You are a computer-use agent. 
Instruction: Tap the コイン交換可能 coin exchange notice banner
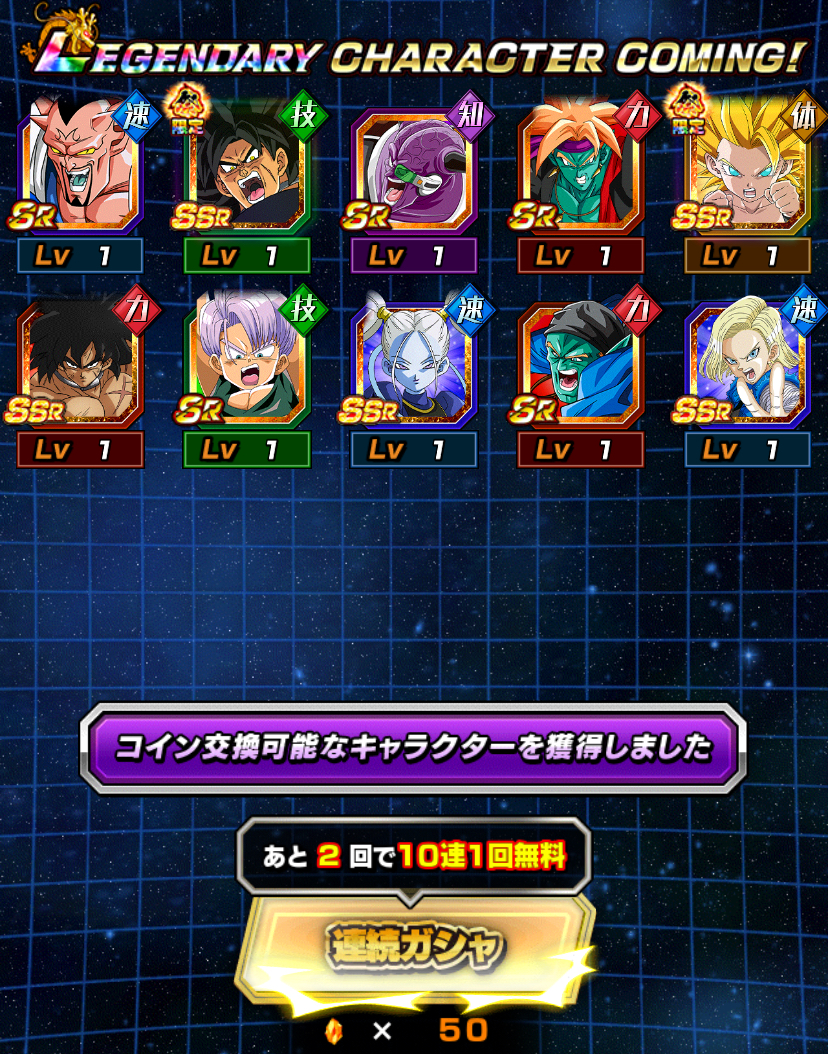click(414, 747)
